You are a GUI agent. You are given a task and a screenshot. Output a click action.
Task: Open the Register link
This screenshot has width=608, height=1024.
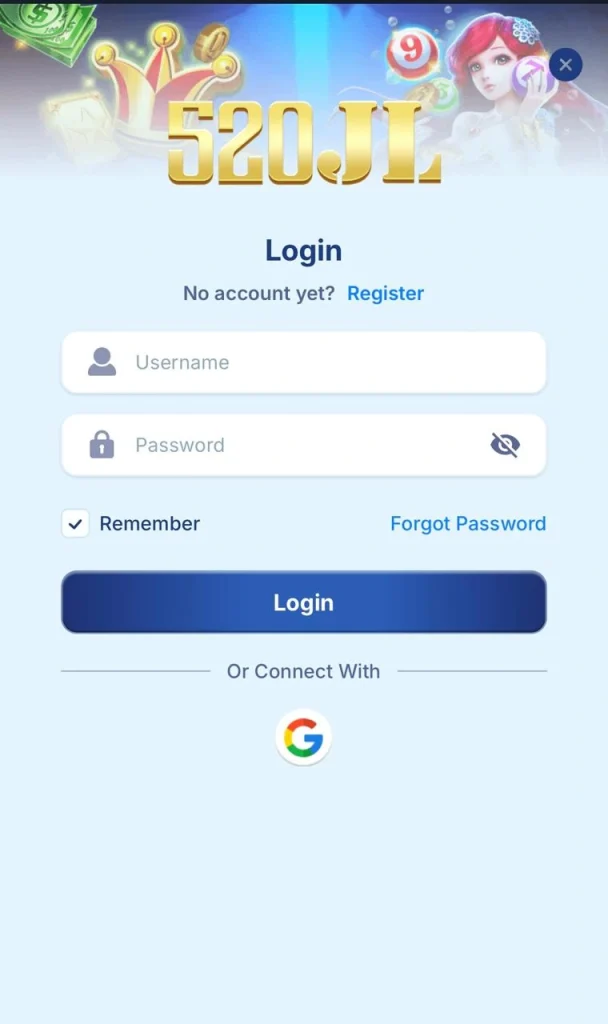pyautogui.click(x=385, y=293)
